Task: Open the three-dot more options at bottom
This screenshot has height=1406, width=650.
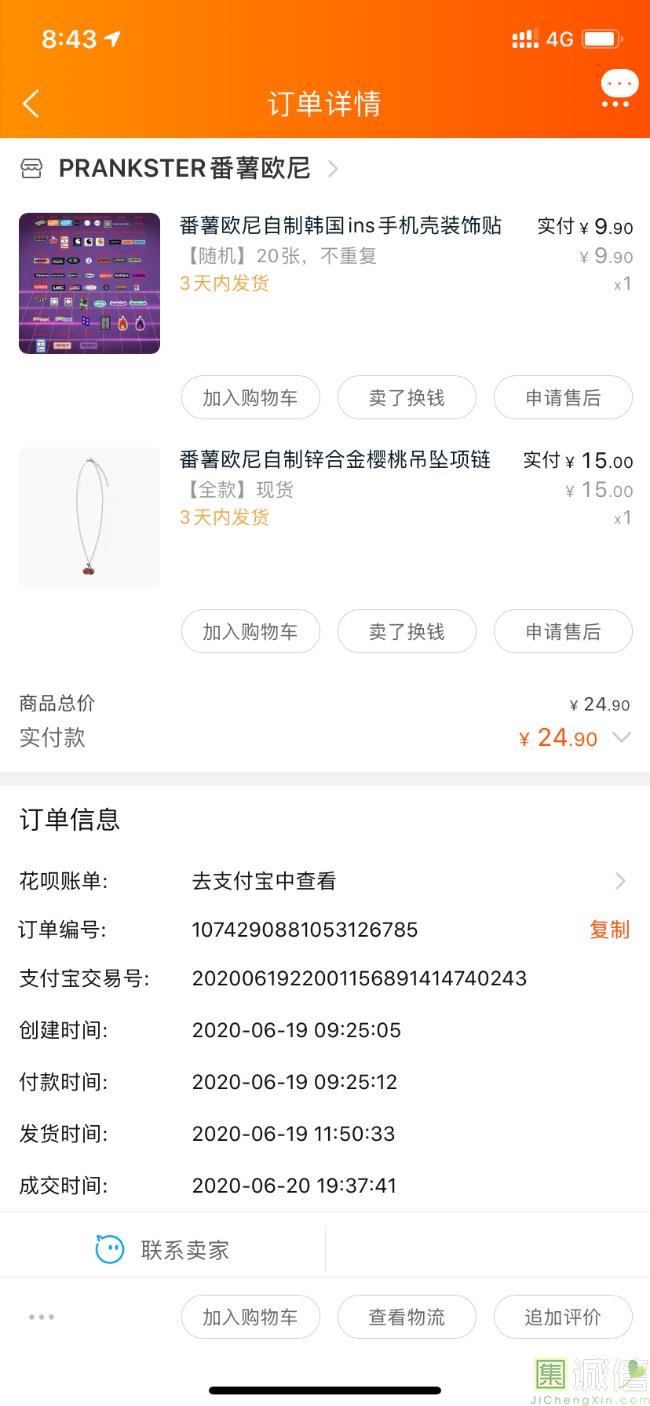Action: tap(42, 1317)
